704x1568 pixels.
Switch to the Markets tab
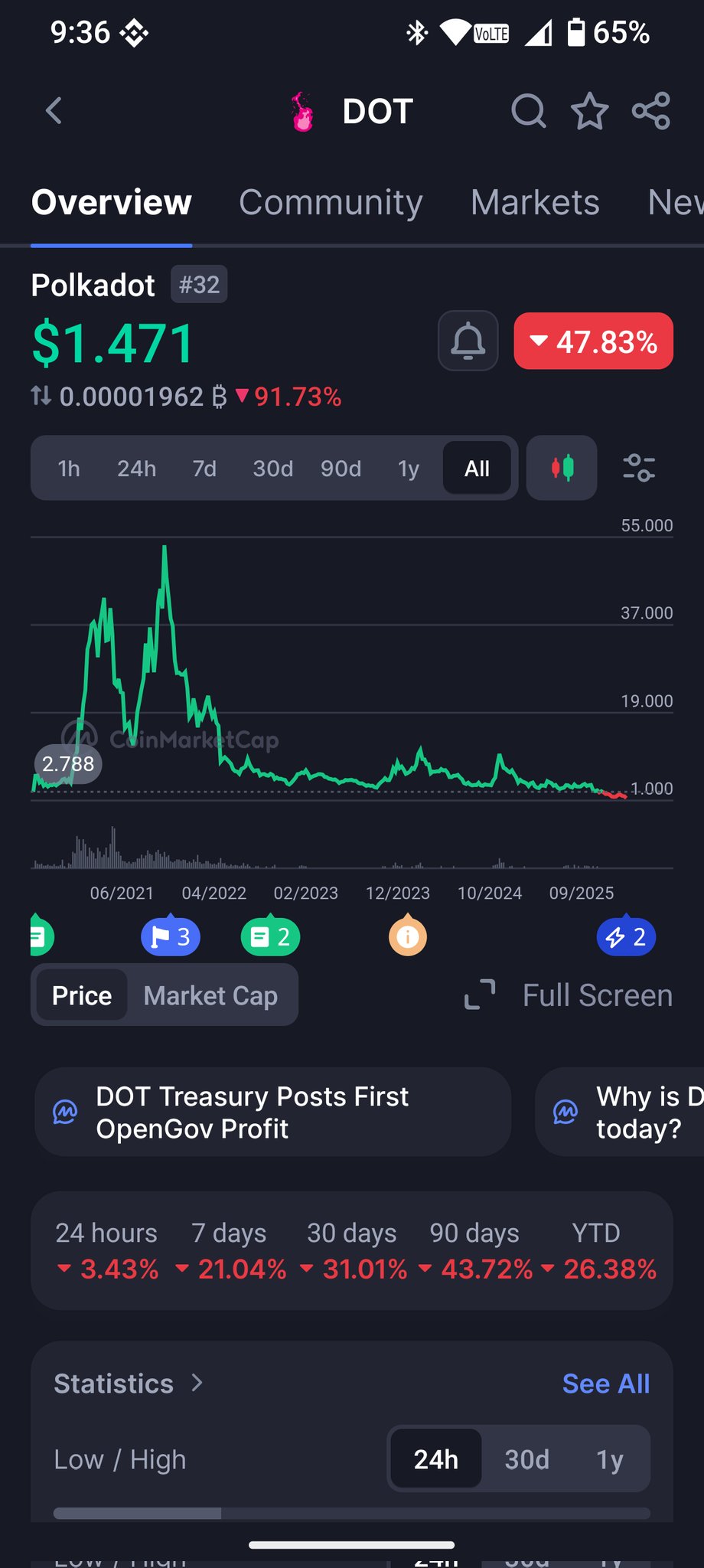pos(535,203)
